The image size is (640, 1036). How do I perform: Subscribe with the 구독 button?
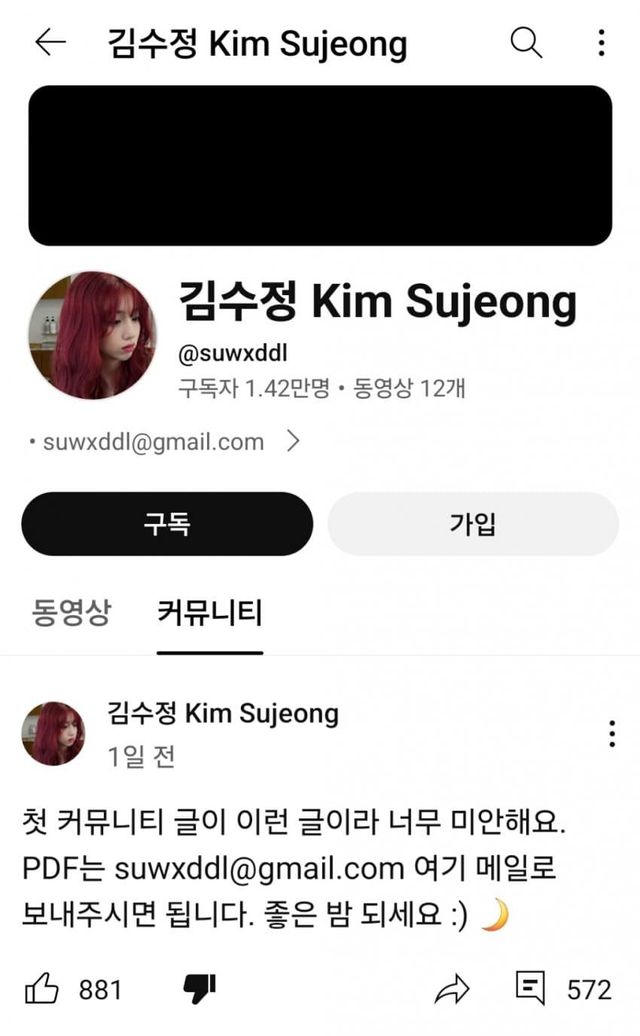point(167,523)
